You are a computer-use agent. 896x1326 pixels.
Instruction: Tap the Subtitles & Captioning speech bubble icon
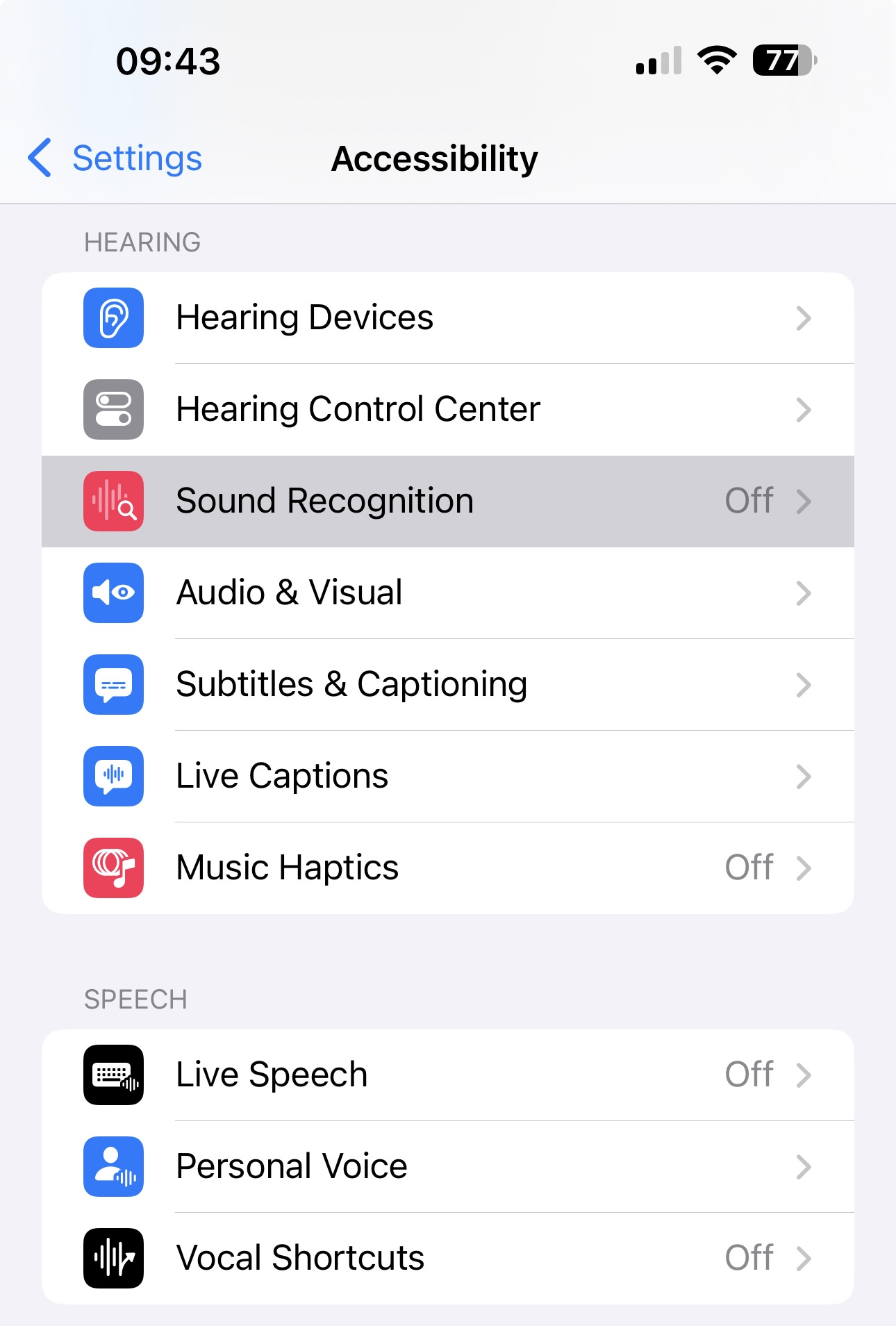(113, 685)
